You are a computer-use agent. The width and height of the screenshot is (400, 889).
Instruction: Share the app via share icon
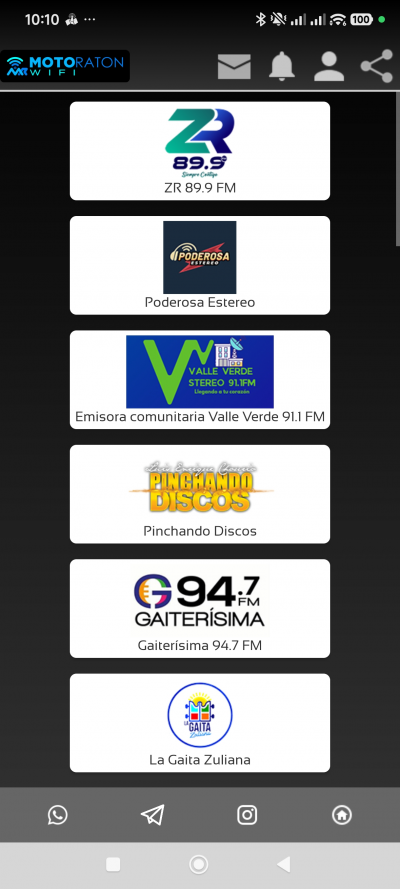(377, 66)
